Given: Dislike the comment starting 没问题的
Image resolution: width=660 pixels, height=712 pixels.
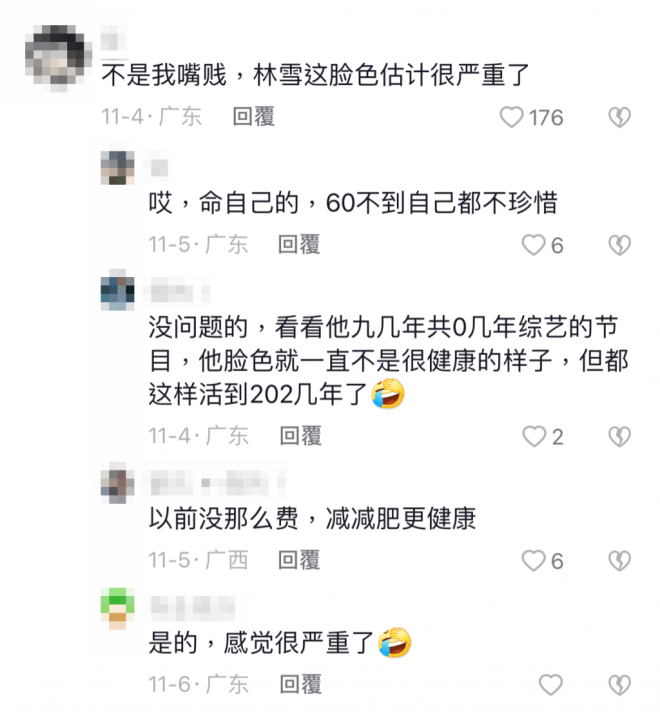Looking at the screenshot, I should click(x=620, y=436).
